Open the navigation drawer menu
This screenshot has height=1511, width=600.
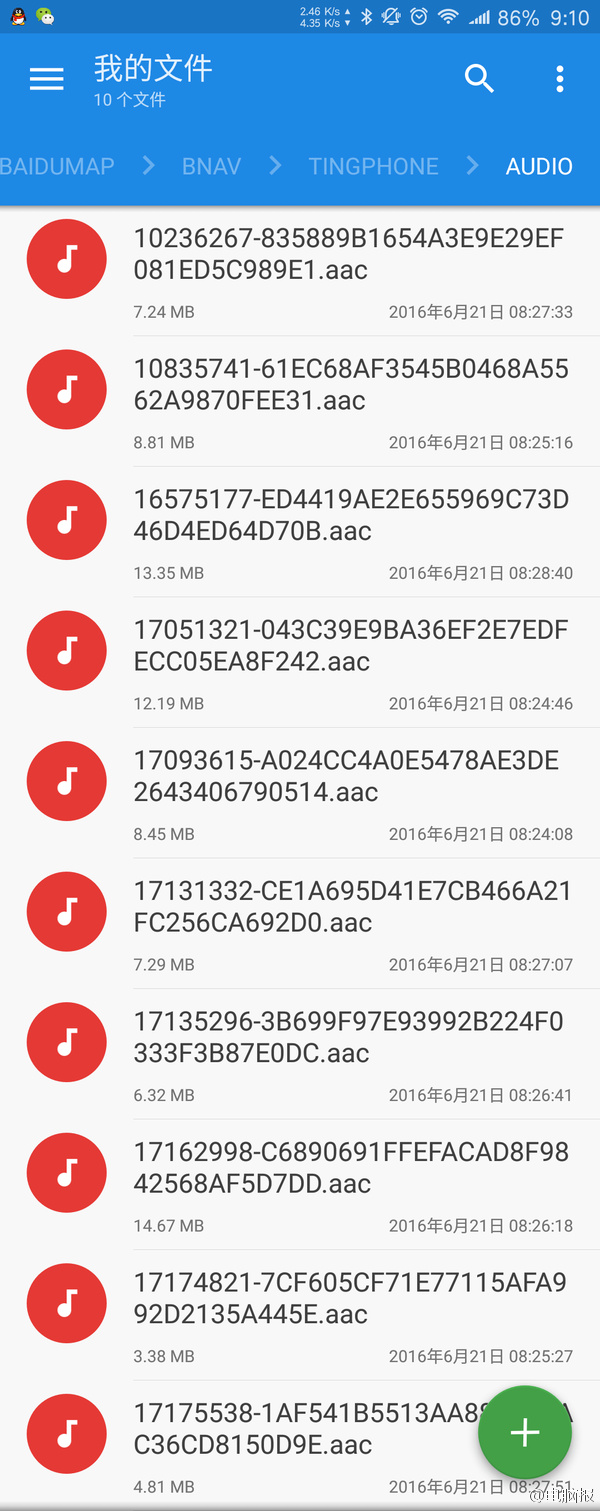pyautogui.click(x=46, y=79)
